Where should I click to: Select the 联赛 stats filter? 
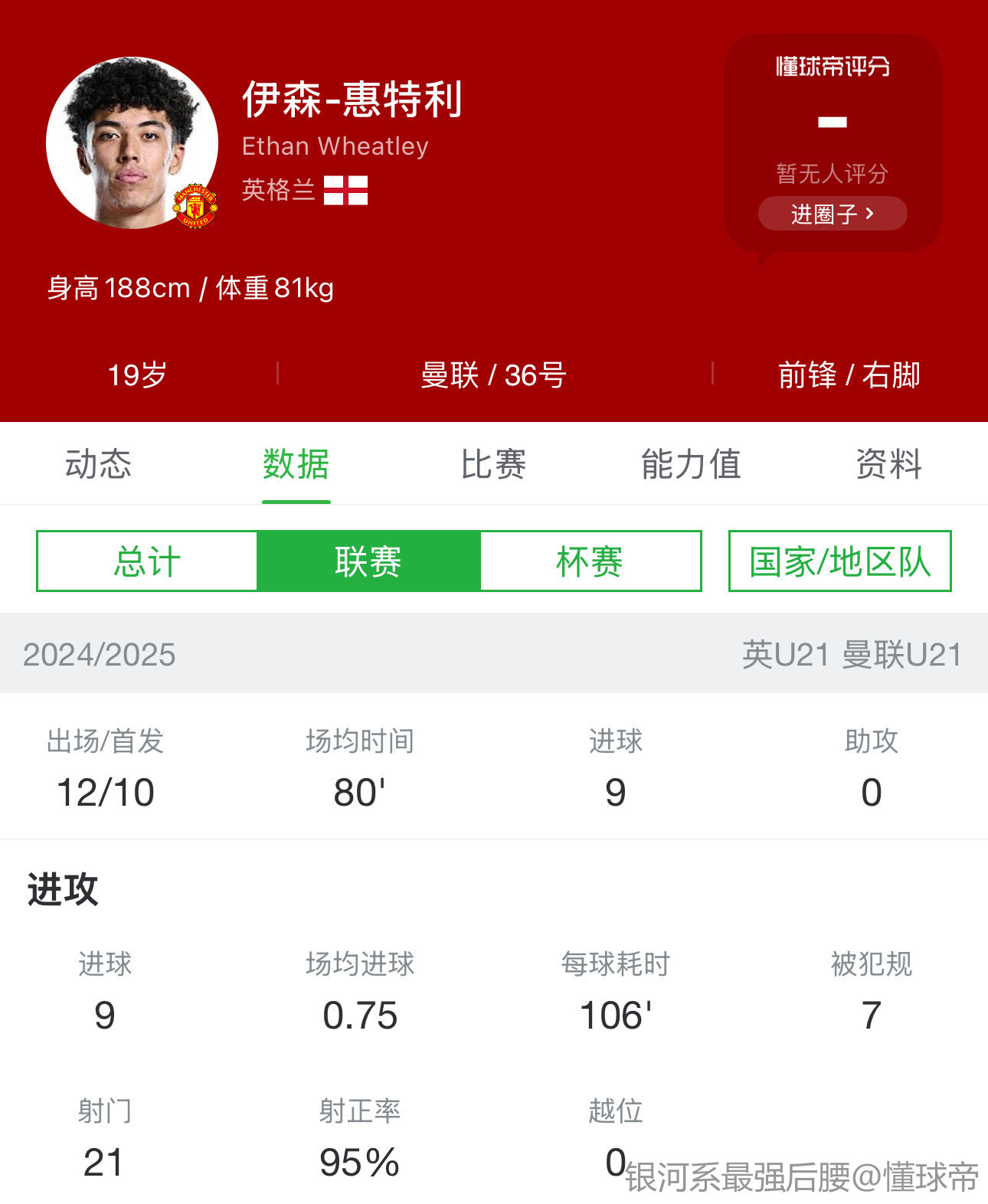pyautogui.click(x=368, y=561)
